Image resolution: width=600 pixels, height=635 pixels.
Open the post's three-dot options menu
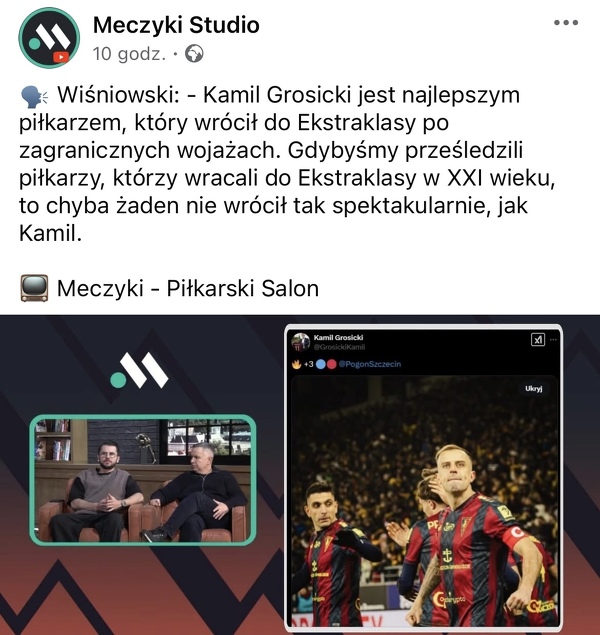point(564,22)
